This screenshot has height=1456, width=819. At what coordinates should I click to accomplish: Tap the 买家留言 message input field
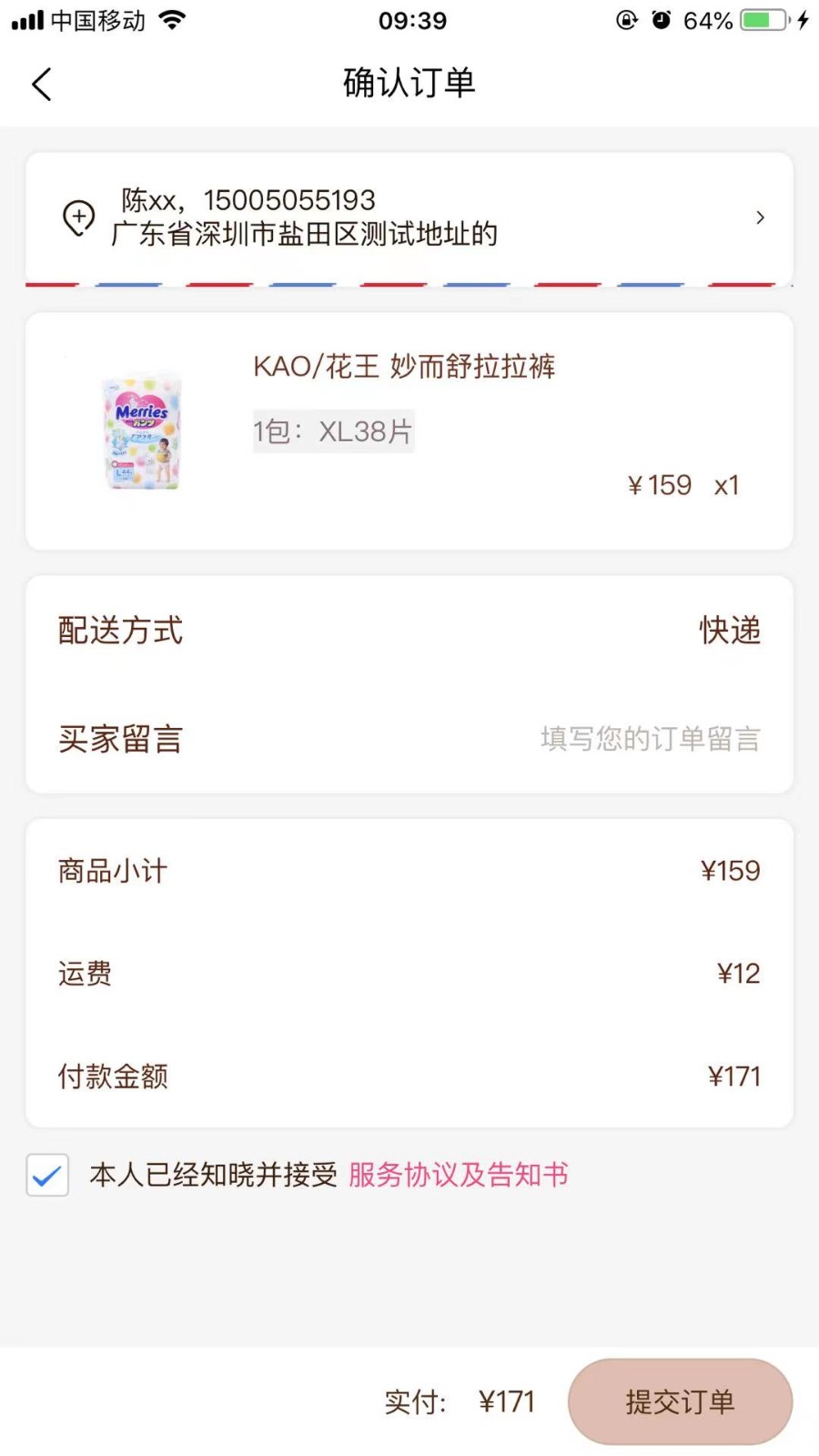pos(651,739)
